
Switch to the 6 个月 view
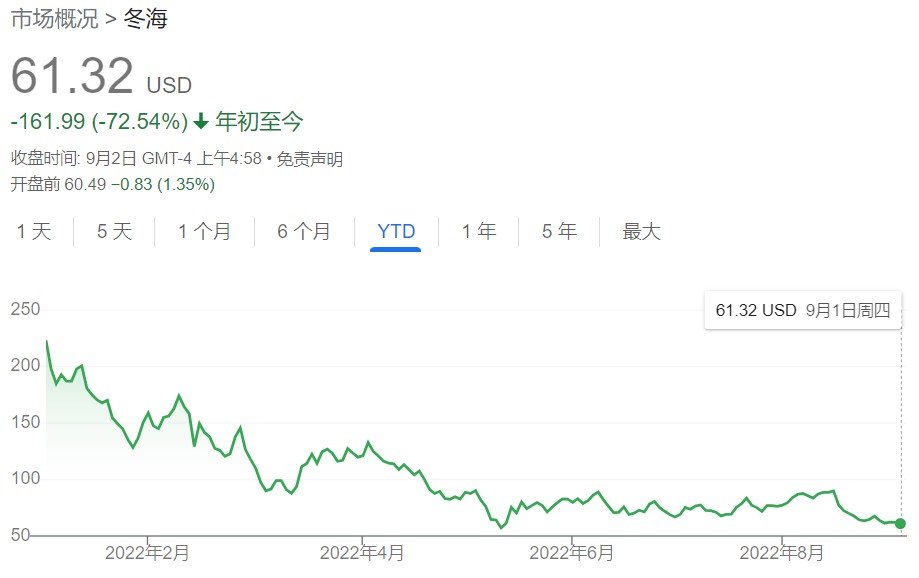(304, 232)
